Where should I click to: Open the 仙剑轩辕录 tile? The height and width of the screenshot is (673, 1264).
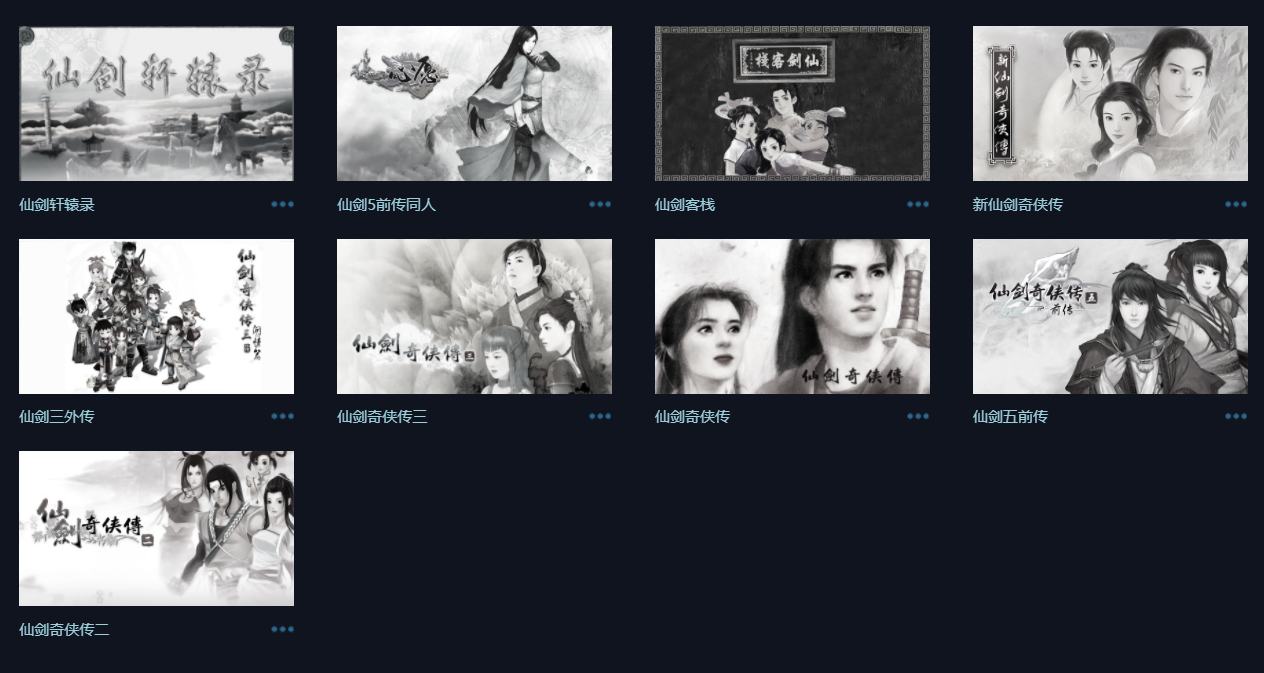click(156, 103)
